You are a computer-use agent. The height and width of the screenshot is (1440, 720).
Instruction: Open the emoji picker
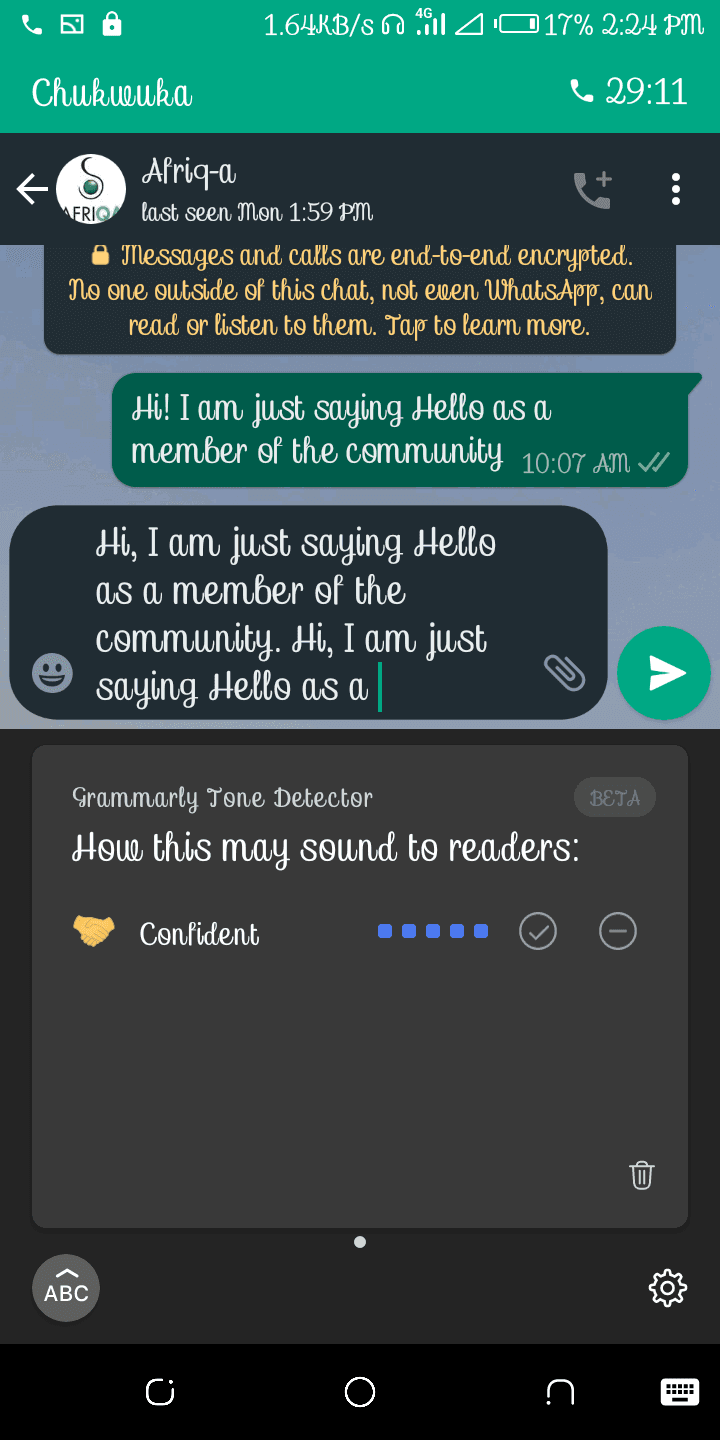pyautogui.click(x=52, y=672)
